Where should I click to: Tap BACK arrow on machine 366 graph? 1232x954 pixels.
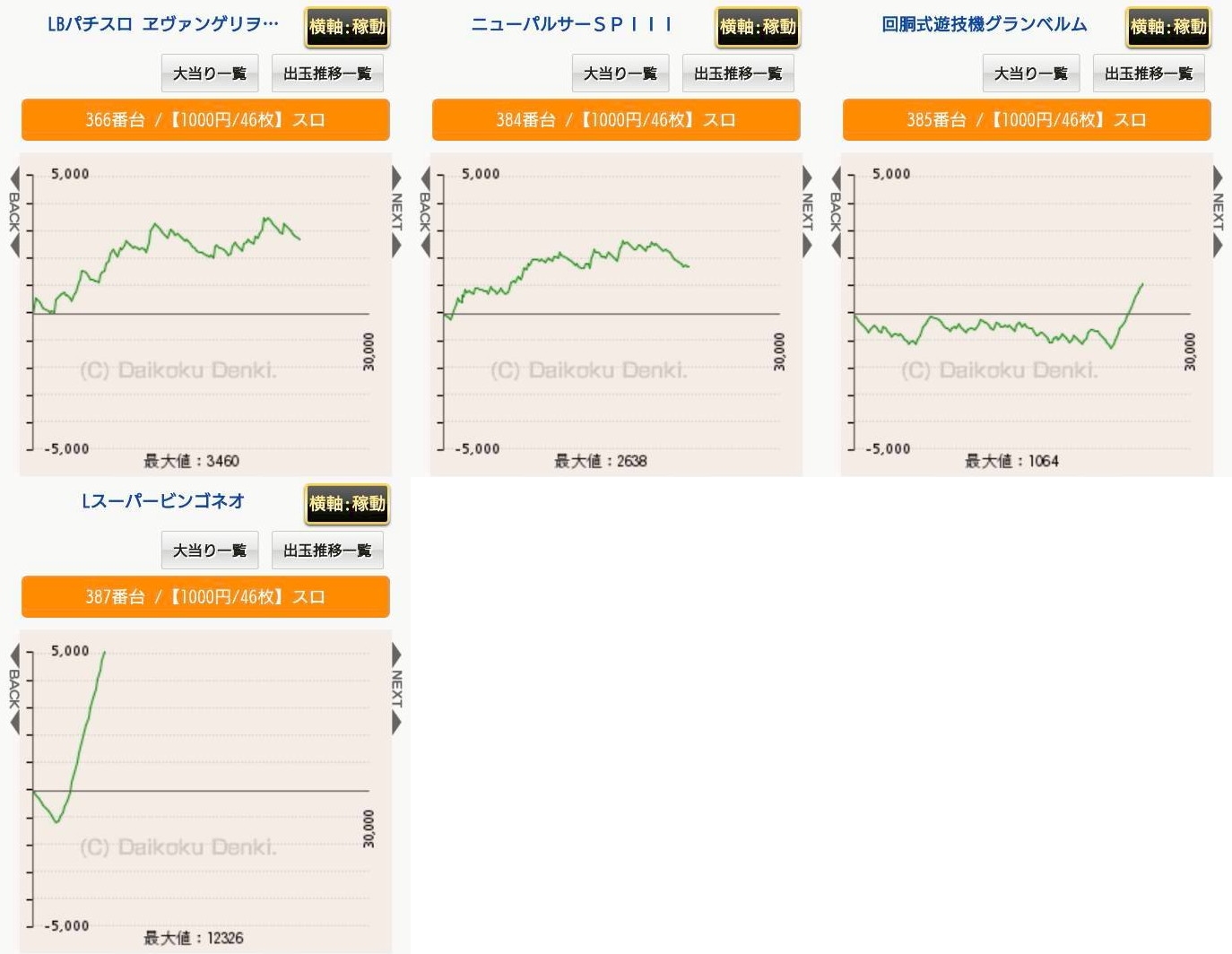pyautogui.click(x=14, y=212)
